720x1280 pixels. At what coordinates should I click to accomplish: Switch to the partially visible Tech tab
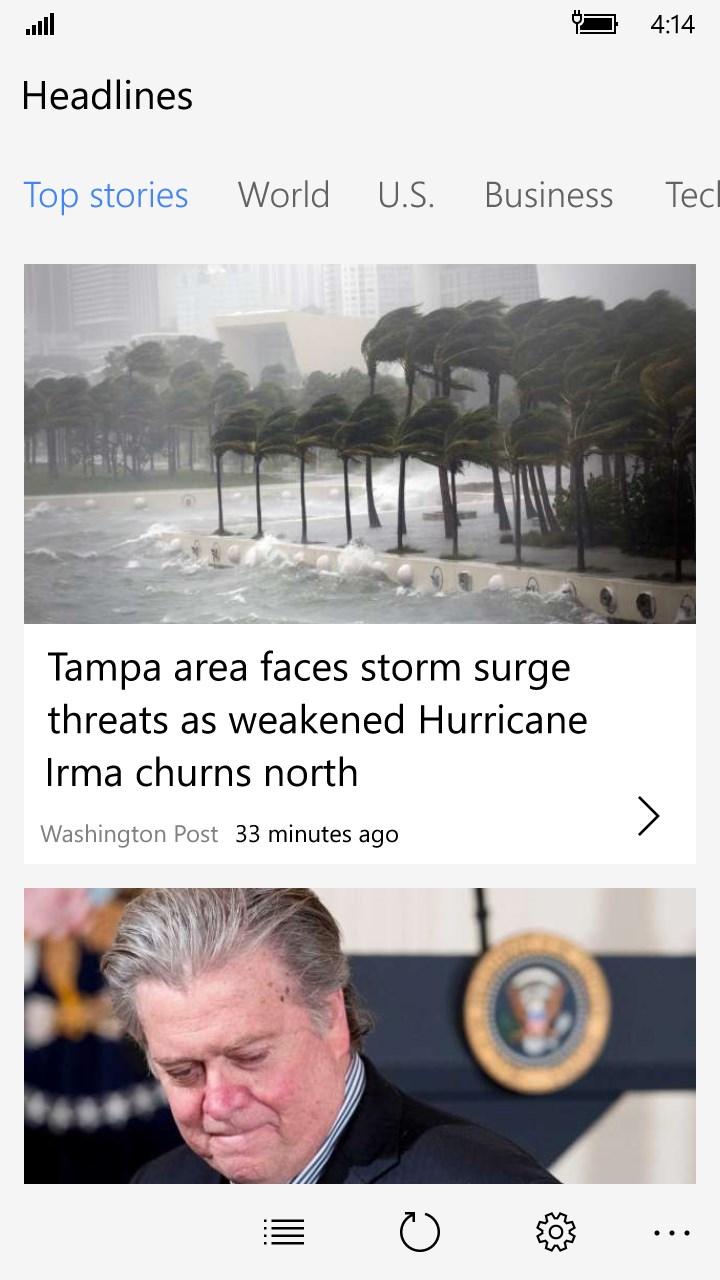click(692, 195)
